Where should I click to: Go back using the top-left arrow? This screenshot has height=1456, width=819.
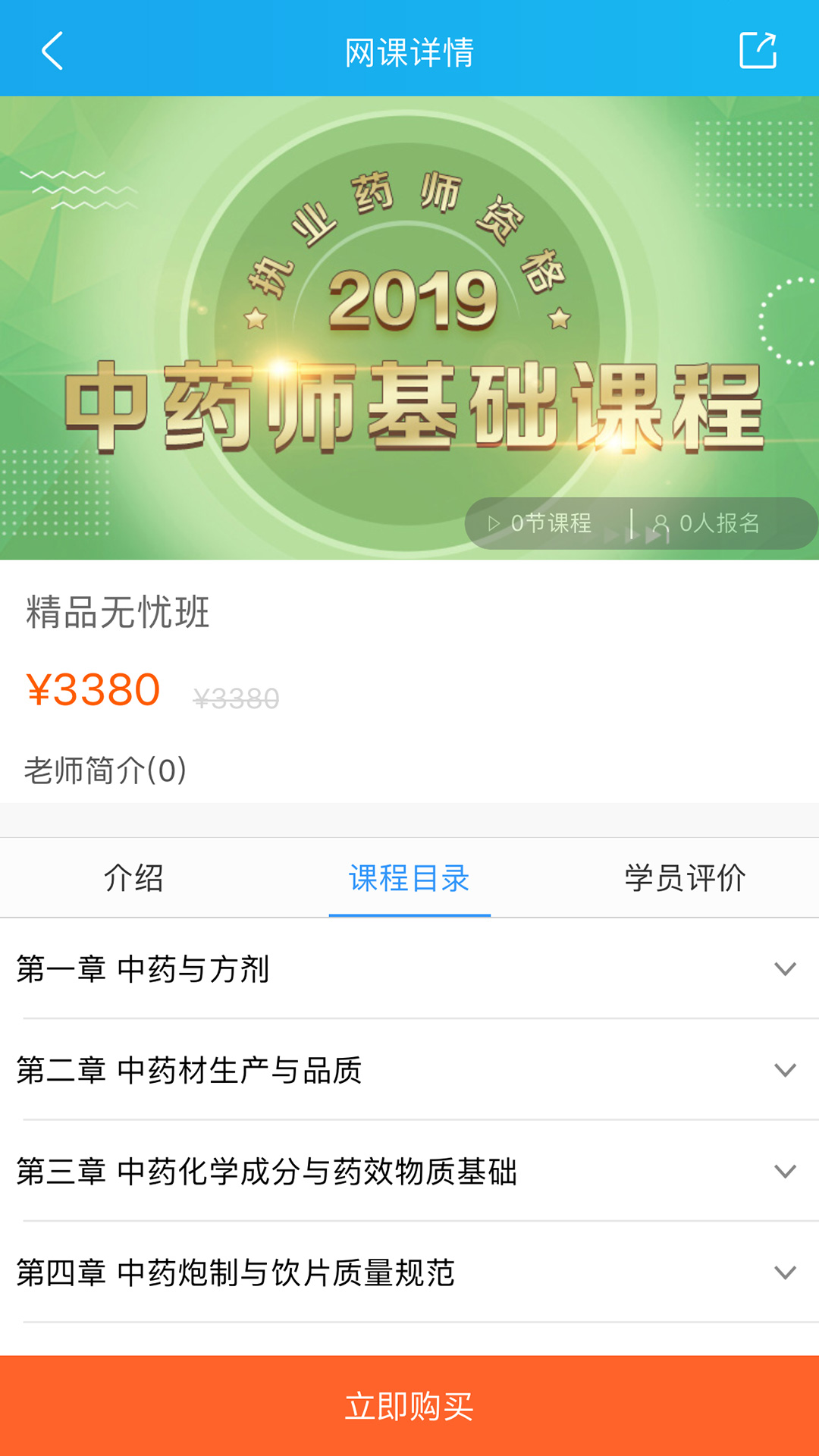pyautogui.click(x=52, y=51)
